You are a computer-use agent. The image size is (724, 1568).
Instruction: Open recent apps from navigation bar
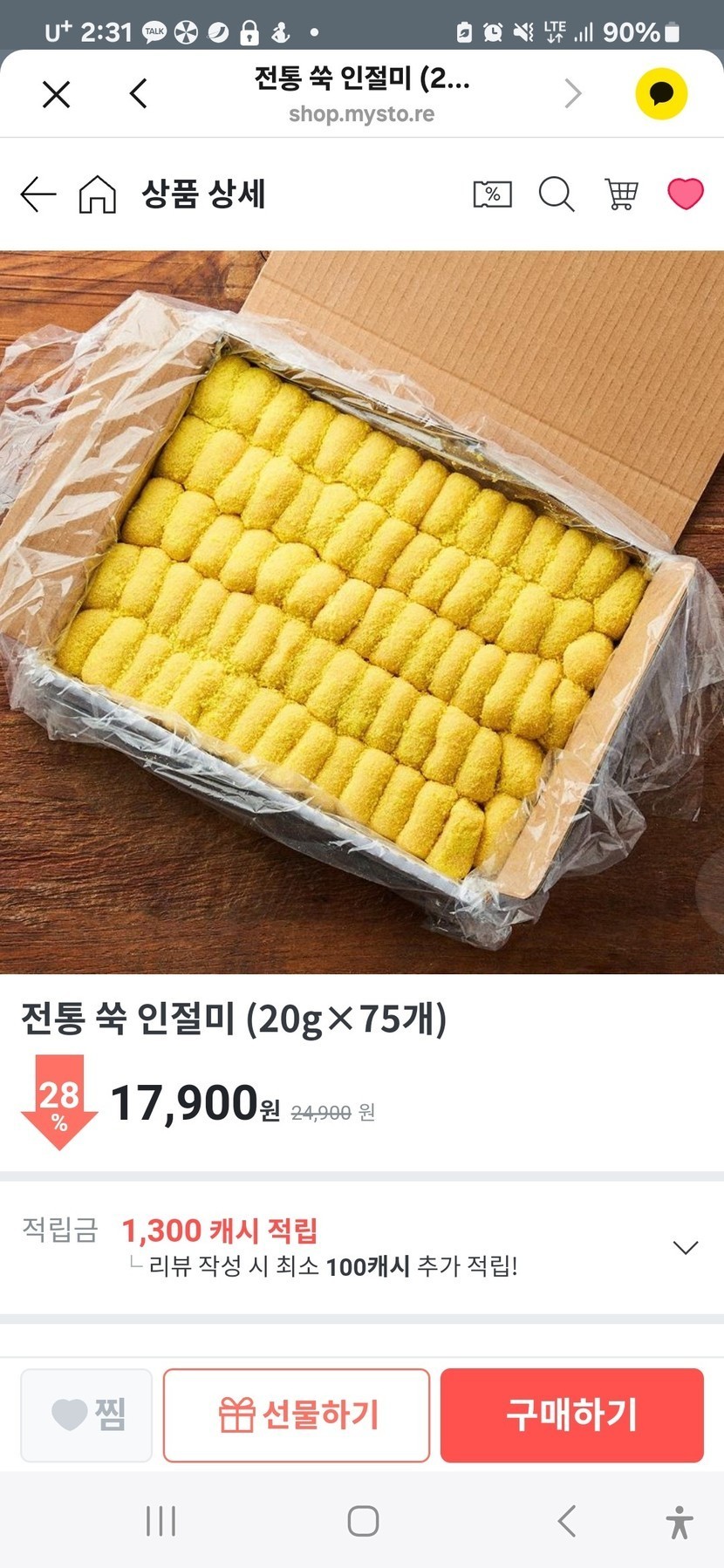coord(161,1521)
